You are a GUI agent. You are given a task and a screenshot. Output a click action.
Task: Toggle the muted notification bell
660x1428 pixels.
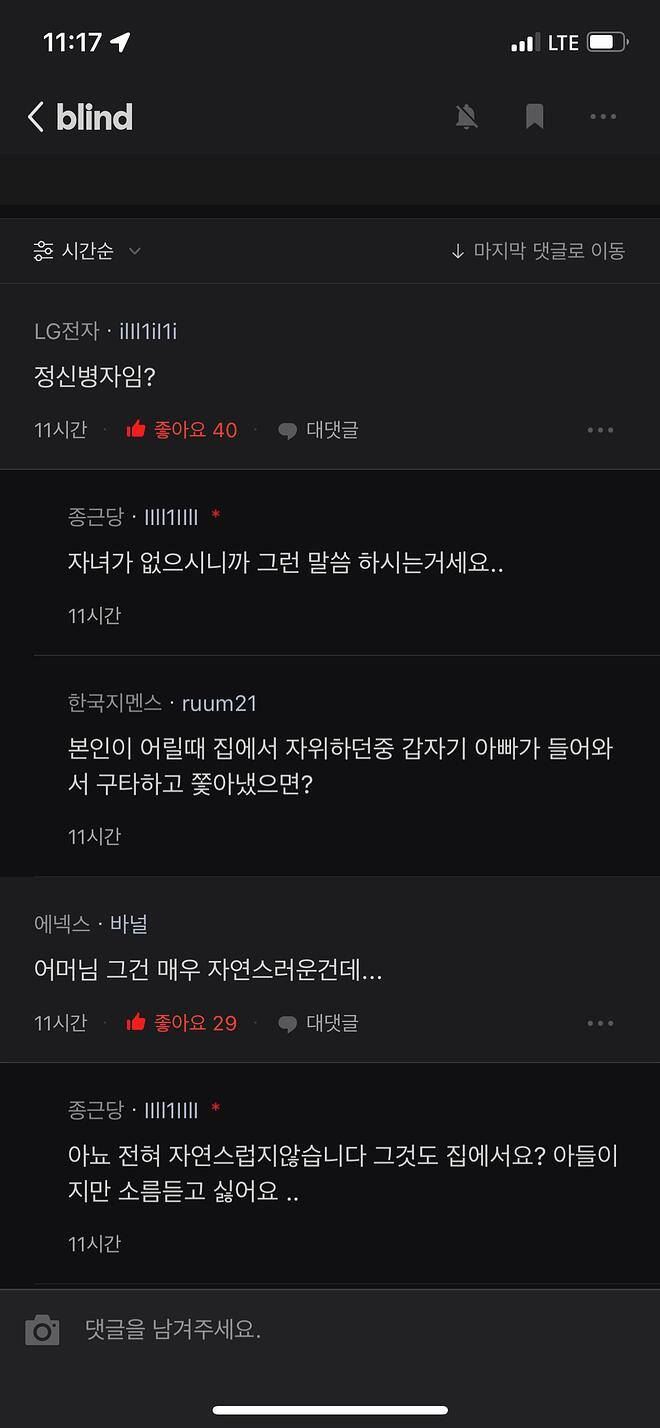coord(466,117)
